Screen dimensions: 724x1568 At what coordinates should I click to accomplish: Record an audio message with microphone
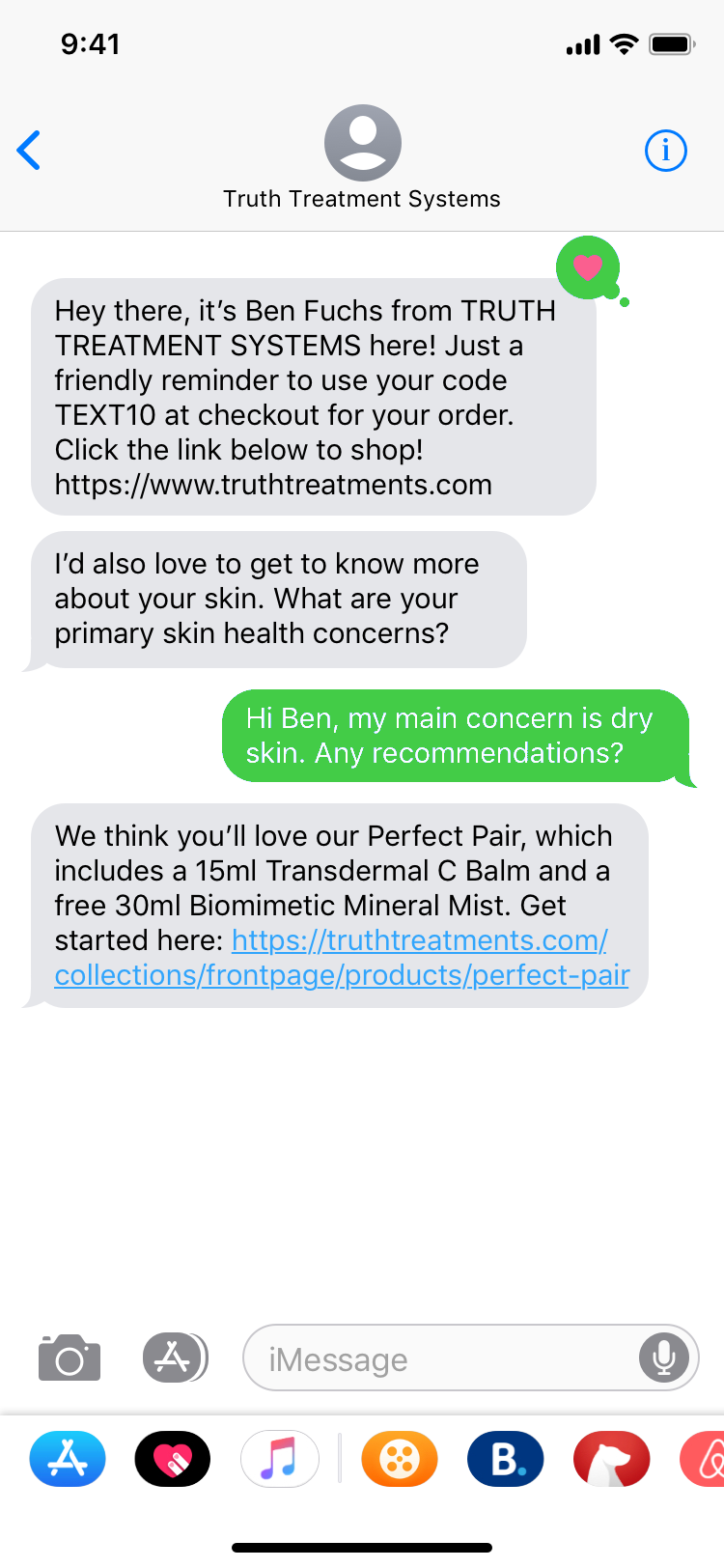[x=664, y=1358]
